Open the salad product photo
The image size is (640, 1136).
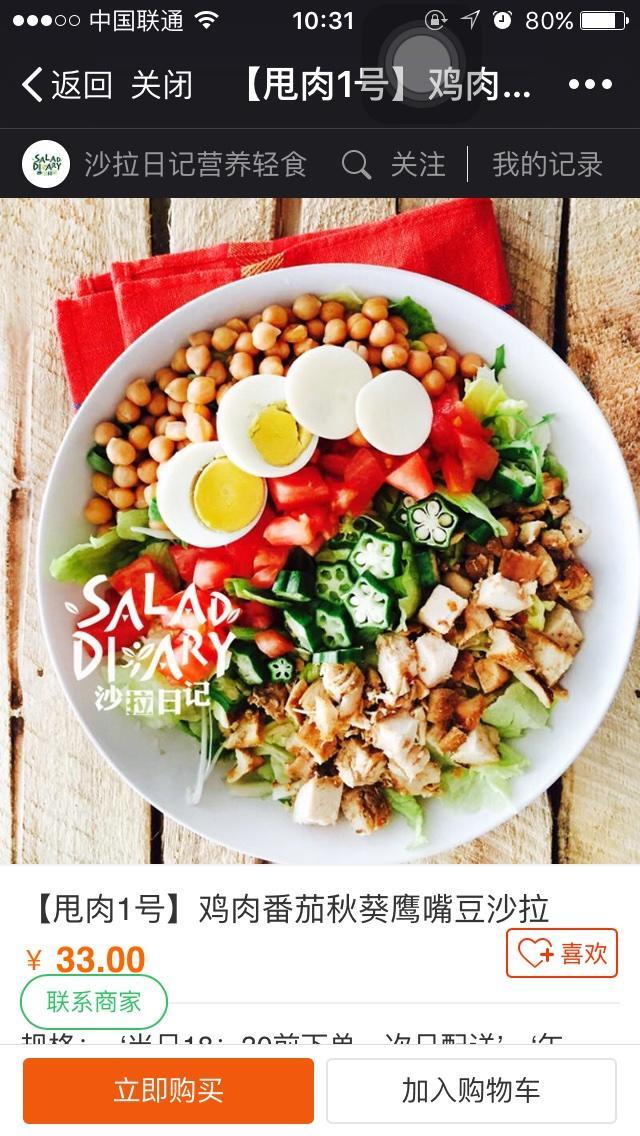coord(320,530)
